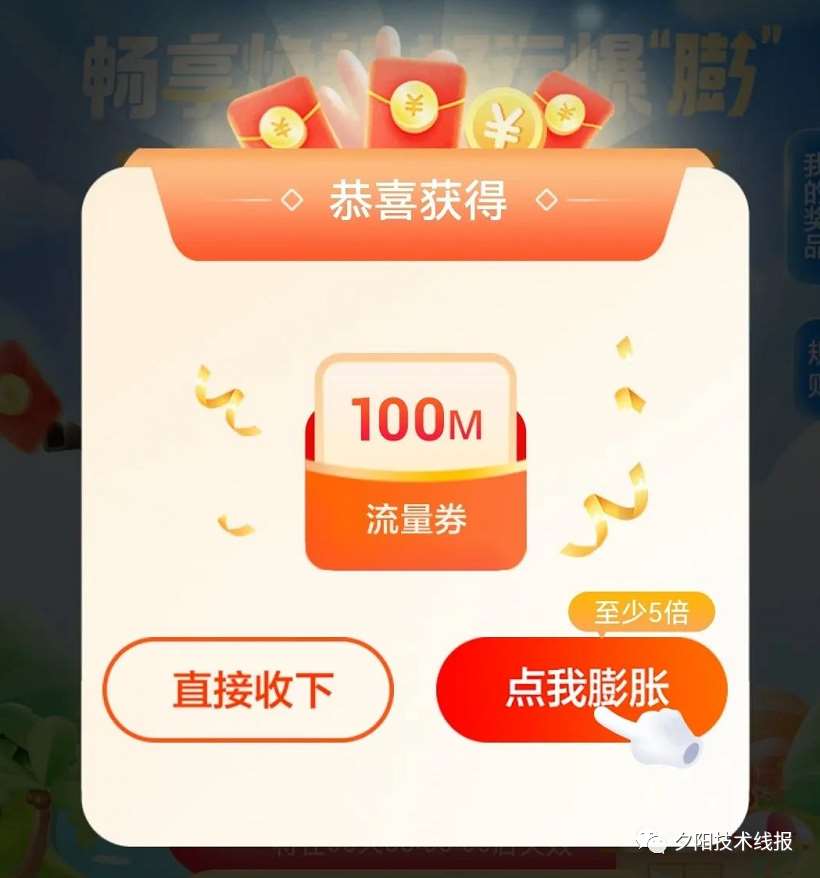The height and width of the screenshot is (878, 820).
Task: Tap the 直接收下 button
Action: click(x=249, y=690)
